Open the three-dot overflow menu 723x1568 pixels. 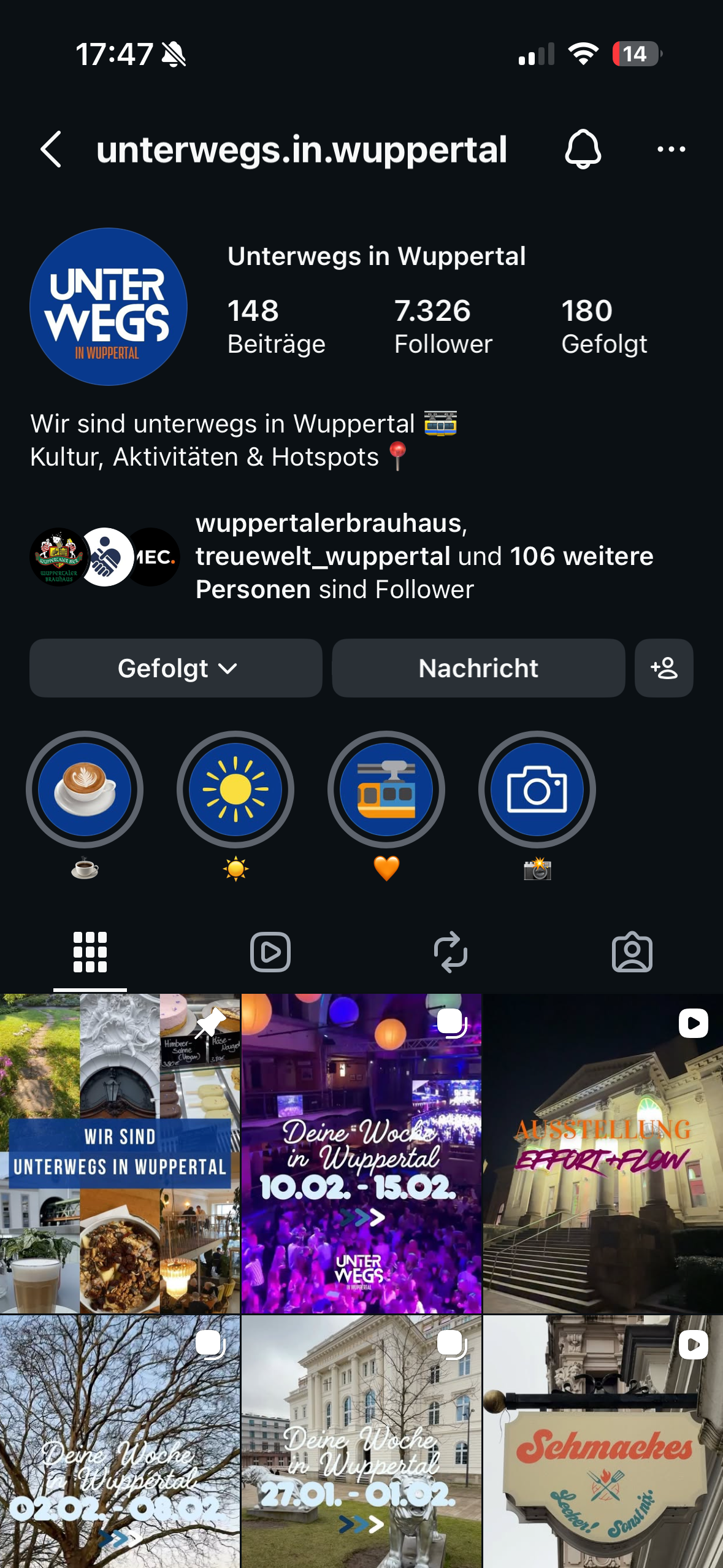(x=671, y=149)
